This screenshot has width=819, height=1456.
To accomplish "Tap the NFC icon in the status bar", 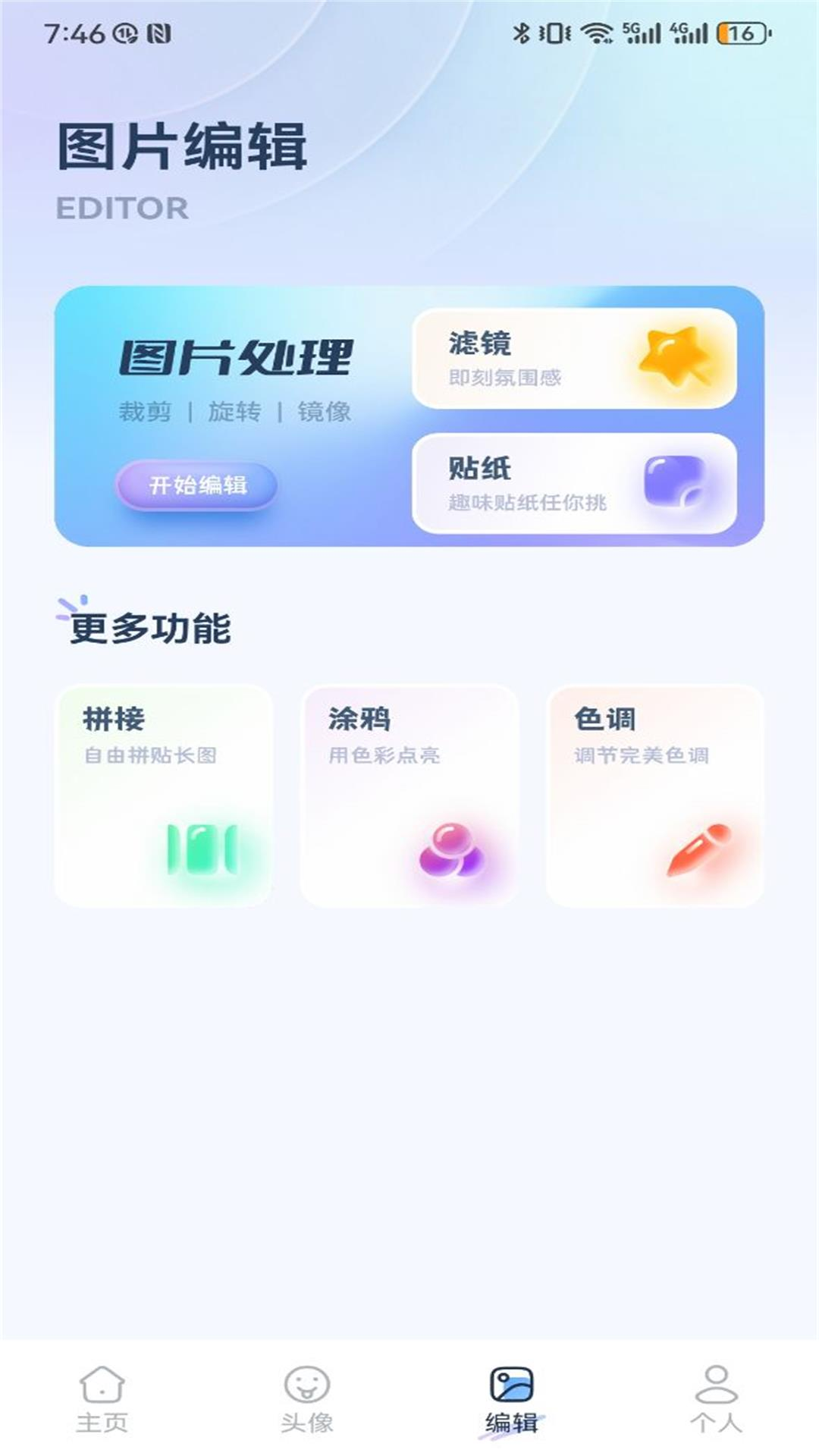I will coord(158,32).
